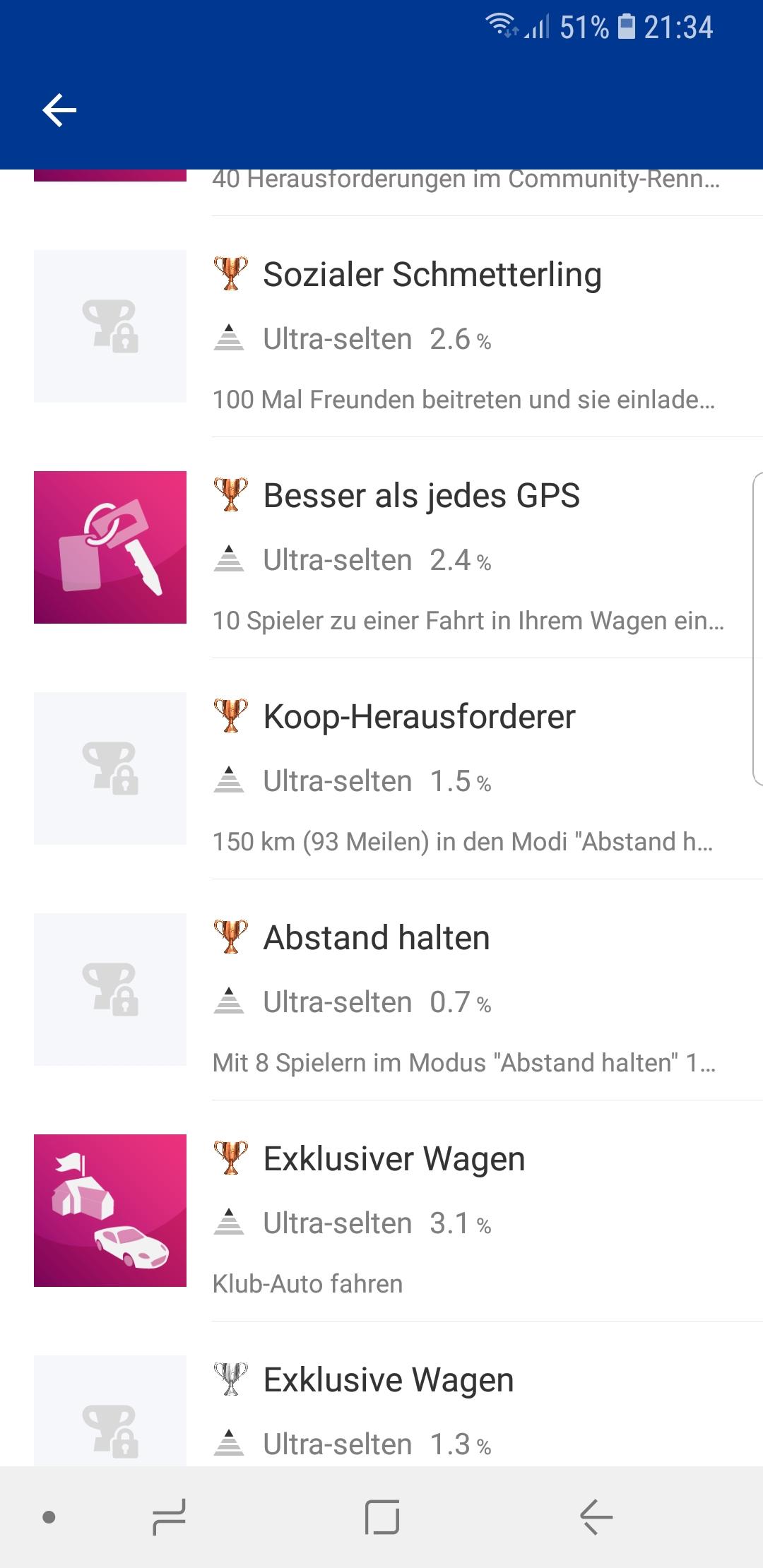Open the system recent apps

[x=170, y=1517]
